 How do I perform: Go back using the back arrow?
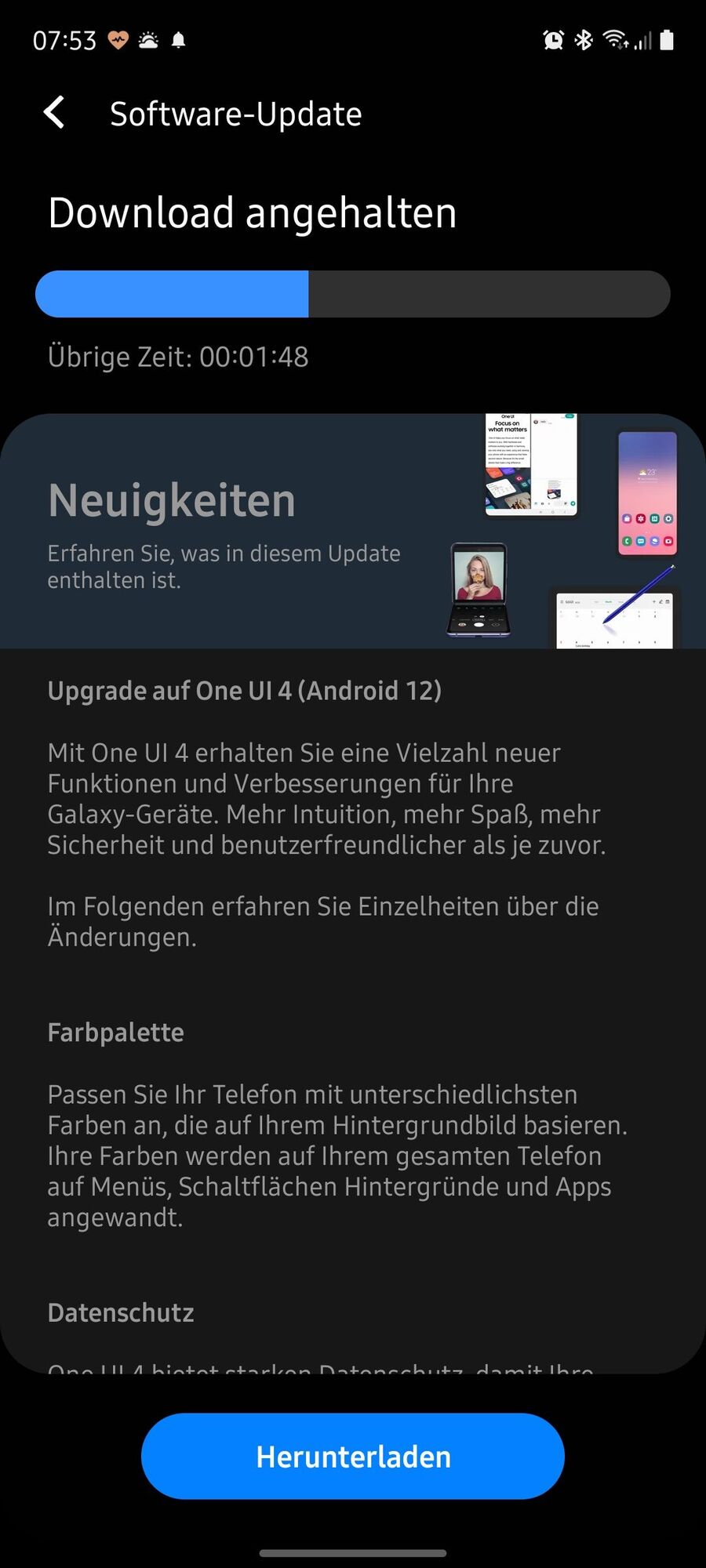coord(53,113)
